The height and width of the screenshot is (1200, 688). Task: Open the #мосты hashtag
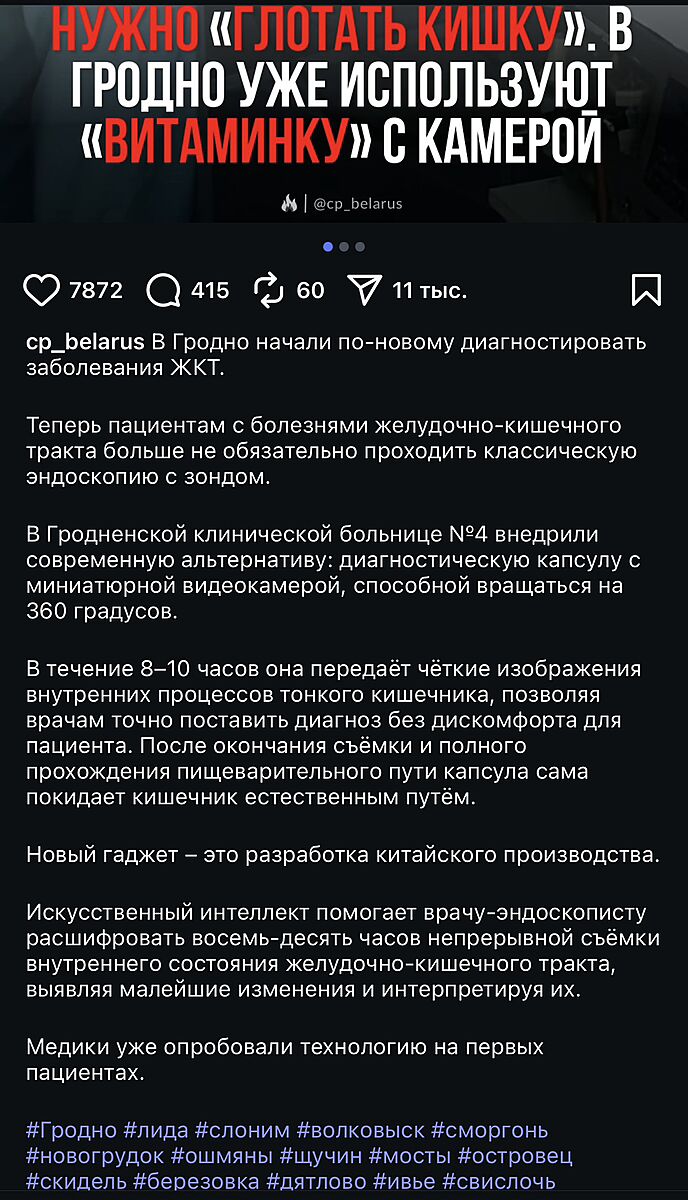(x=409, y=1157)
